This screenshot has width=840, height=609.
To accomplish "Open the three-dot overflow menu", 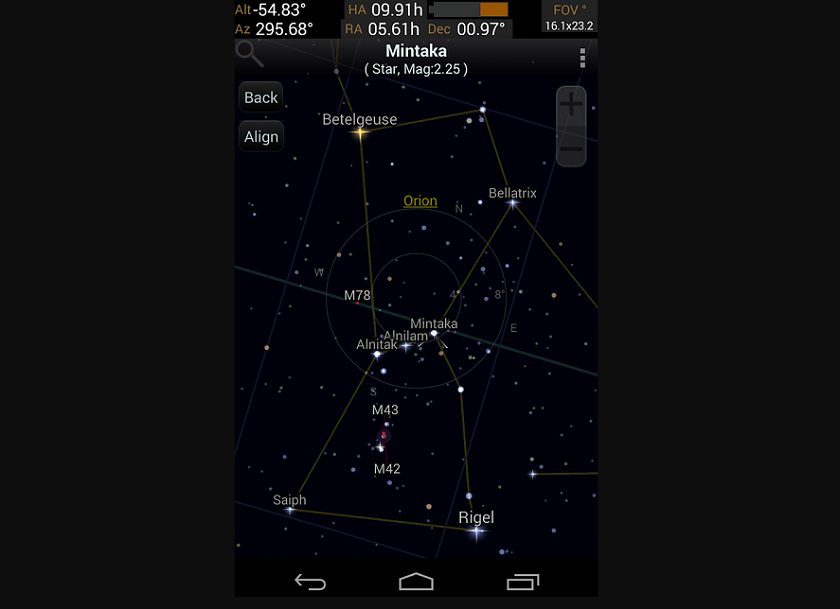I will point(582,58).
